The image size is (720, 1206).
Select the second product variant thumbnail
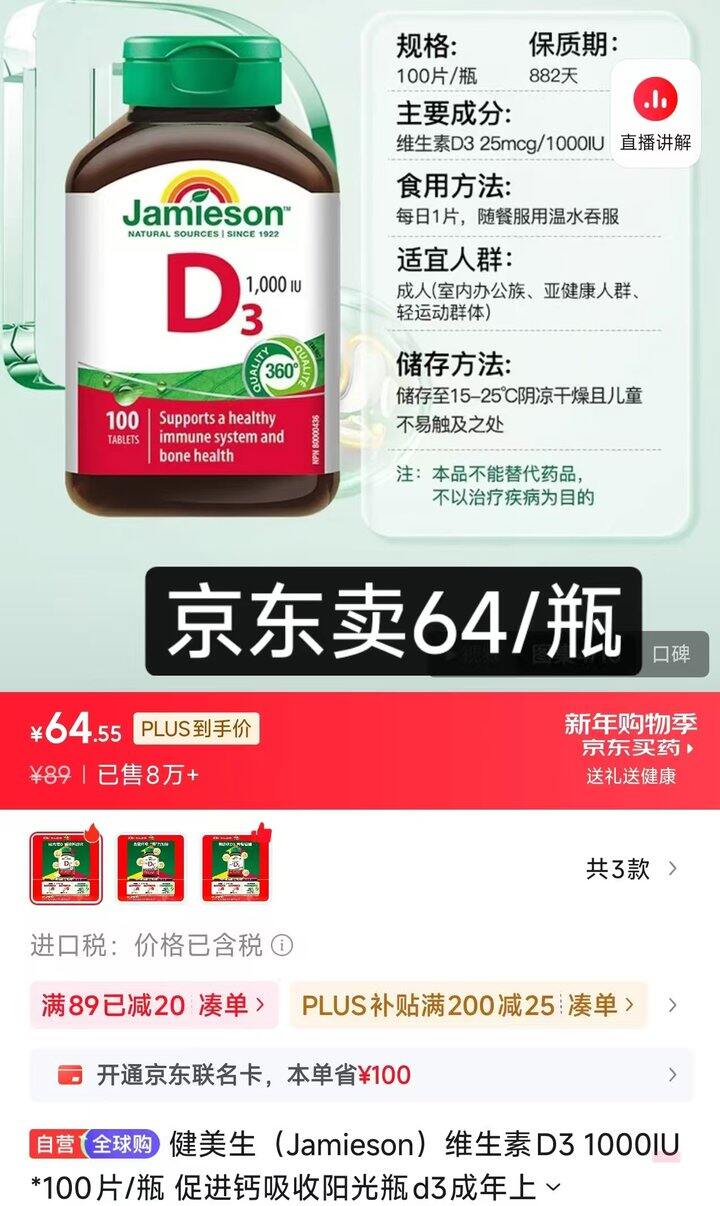click(x=151, y=868)
